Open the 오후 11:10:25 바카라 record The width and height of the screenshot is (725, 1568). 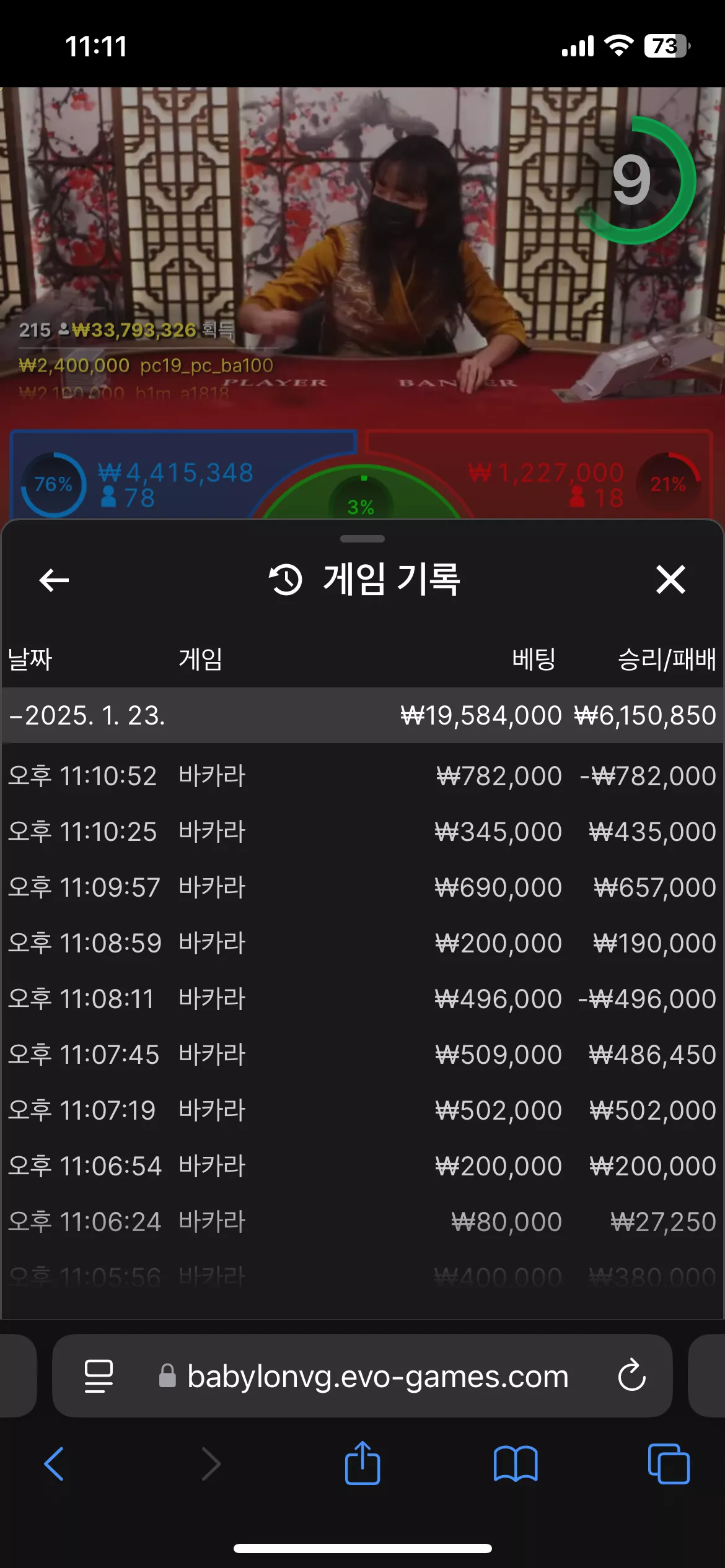(x=362, y=832)
